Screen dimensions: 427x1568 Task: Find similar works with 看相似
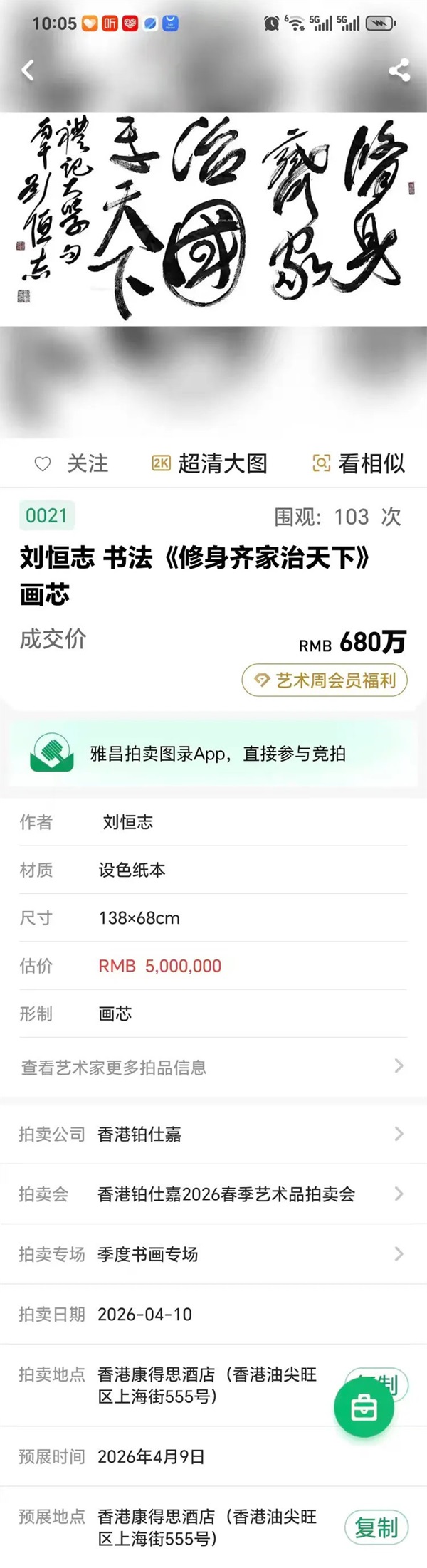(359, 464)
